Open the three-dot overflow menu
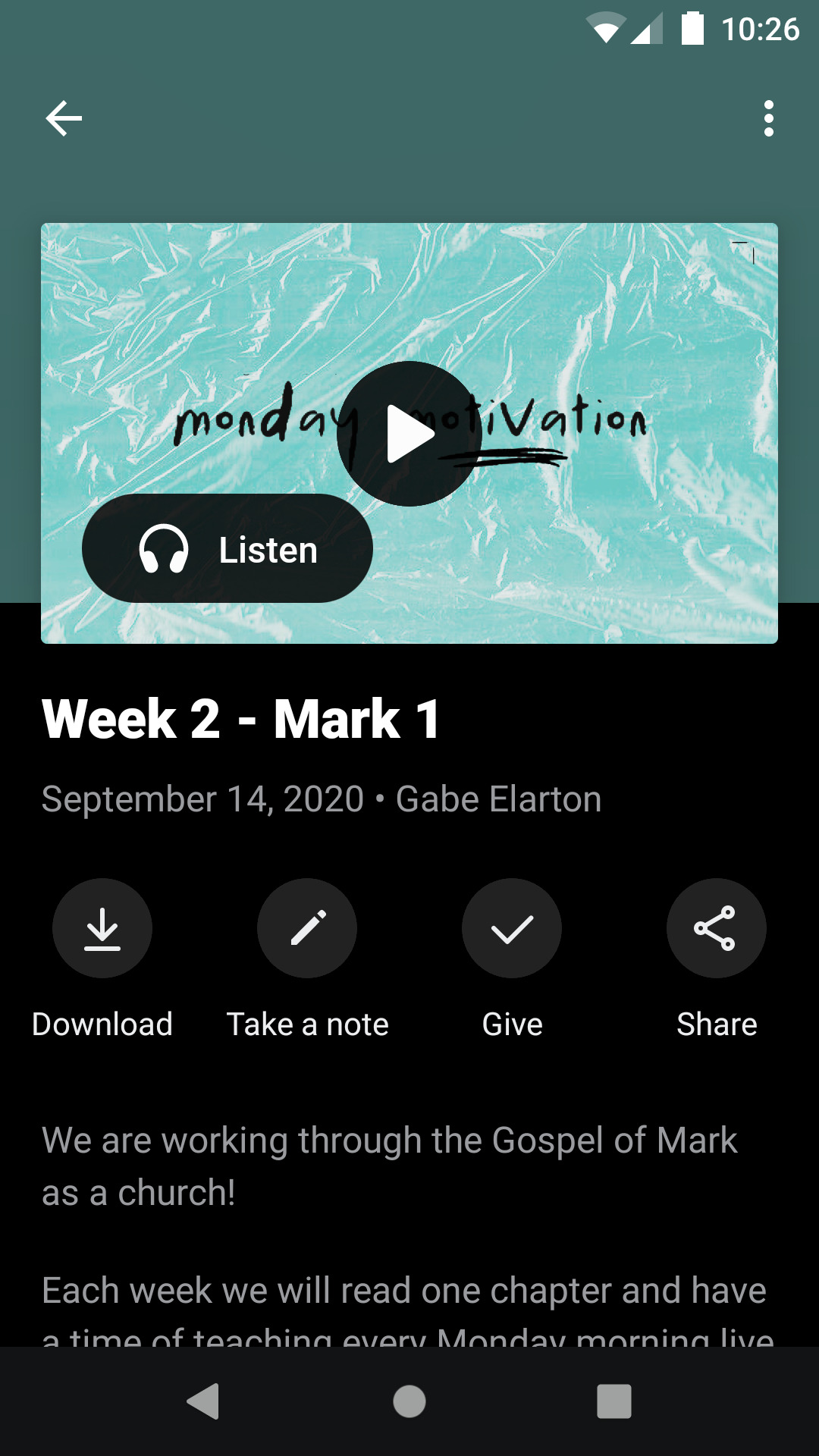The image size is (819, 1456). (x=768, y=118)
